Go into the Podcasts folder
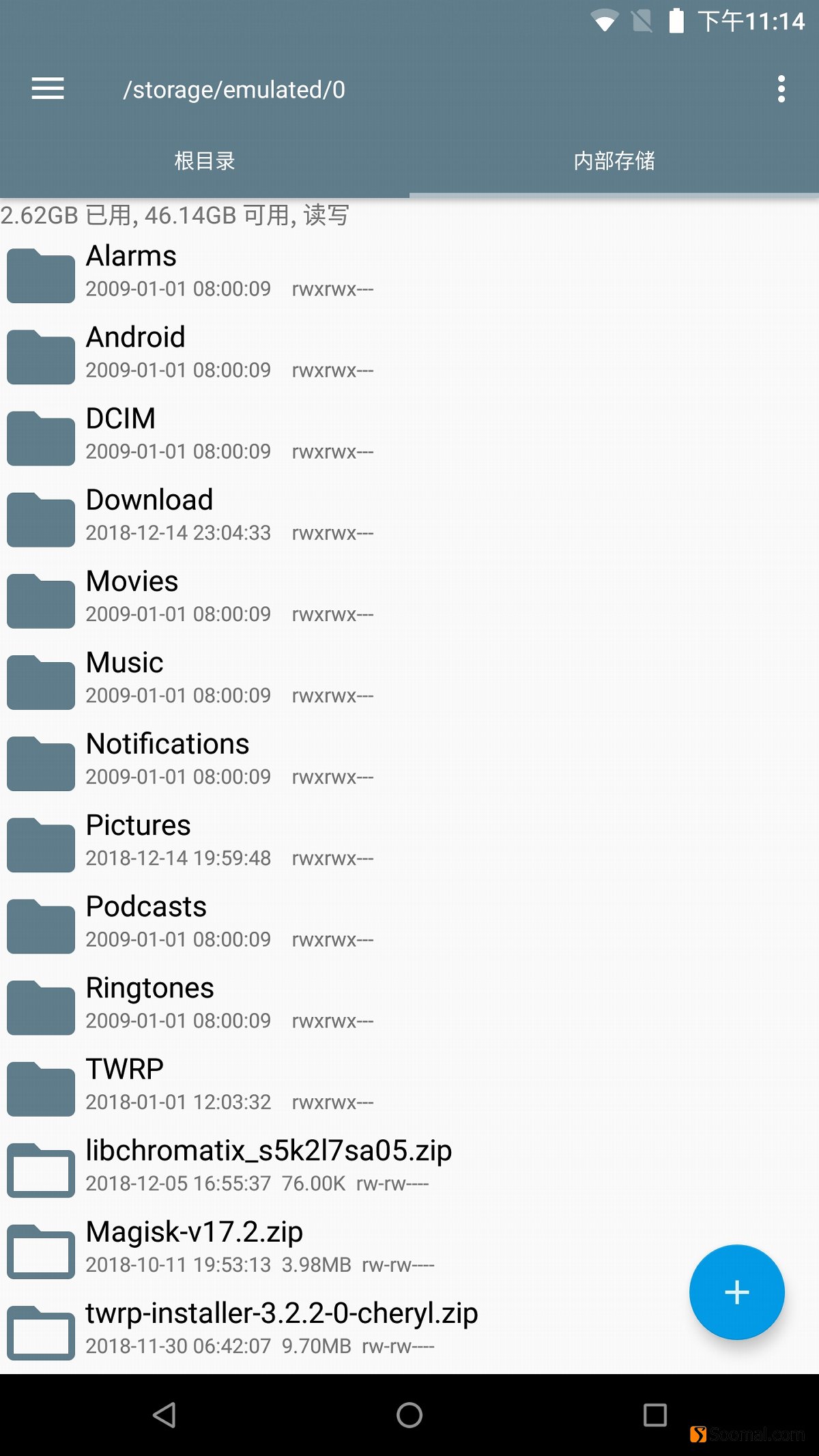The image size is (819, 1456). pyautogui.click(x=205, y=922)
